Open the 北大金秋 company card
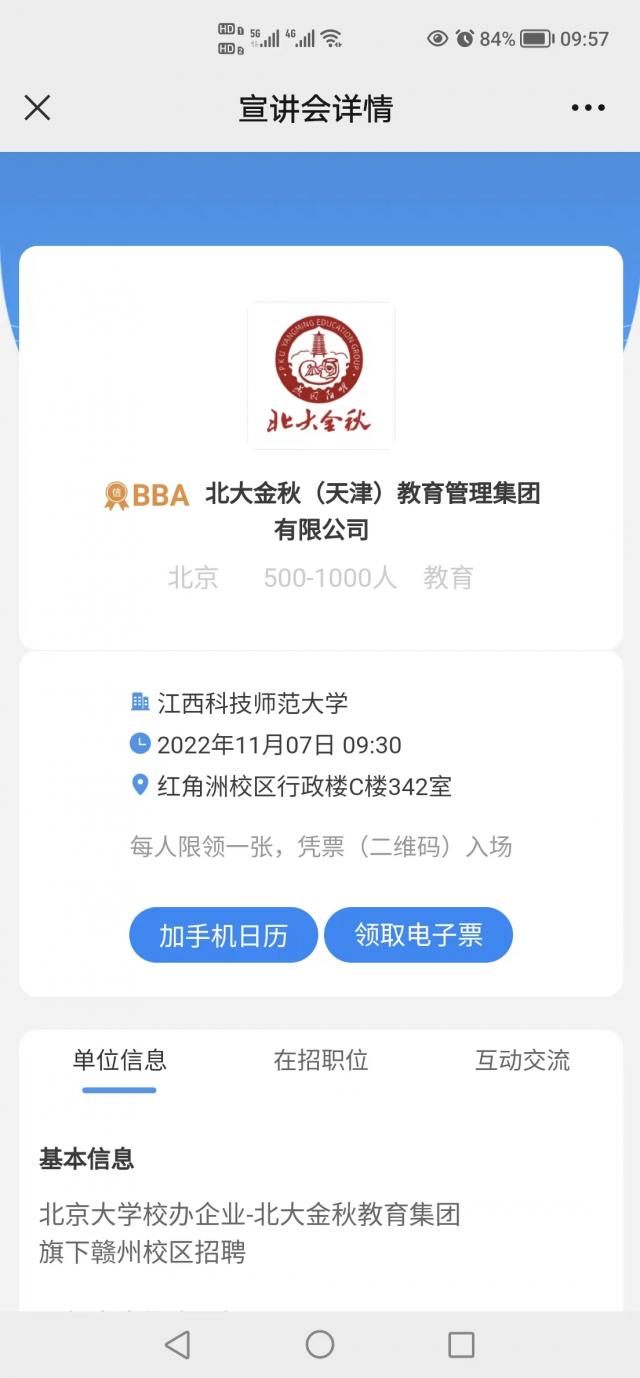 [321, 448]
